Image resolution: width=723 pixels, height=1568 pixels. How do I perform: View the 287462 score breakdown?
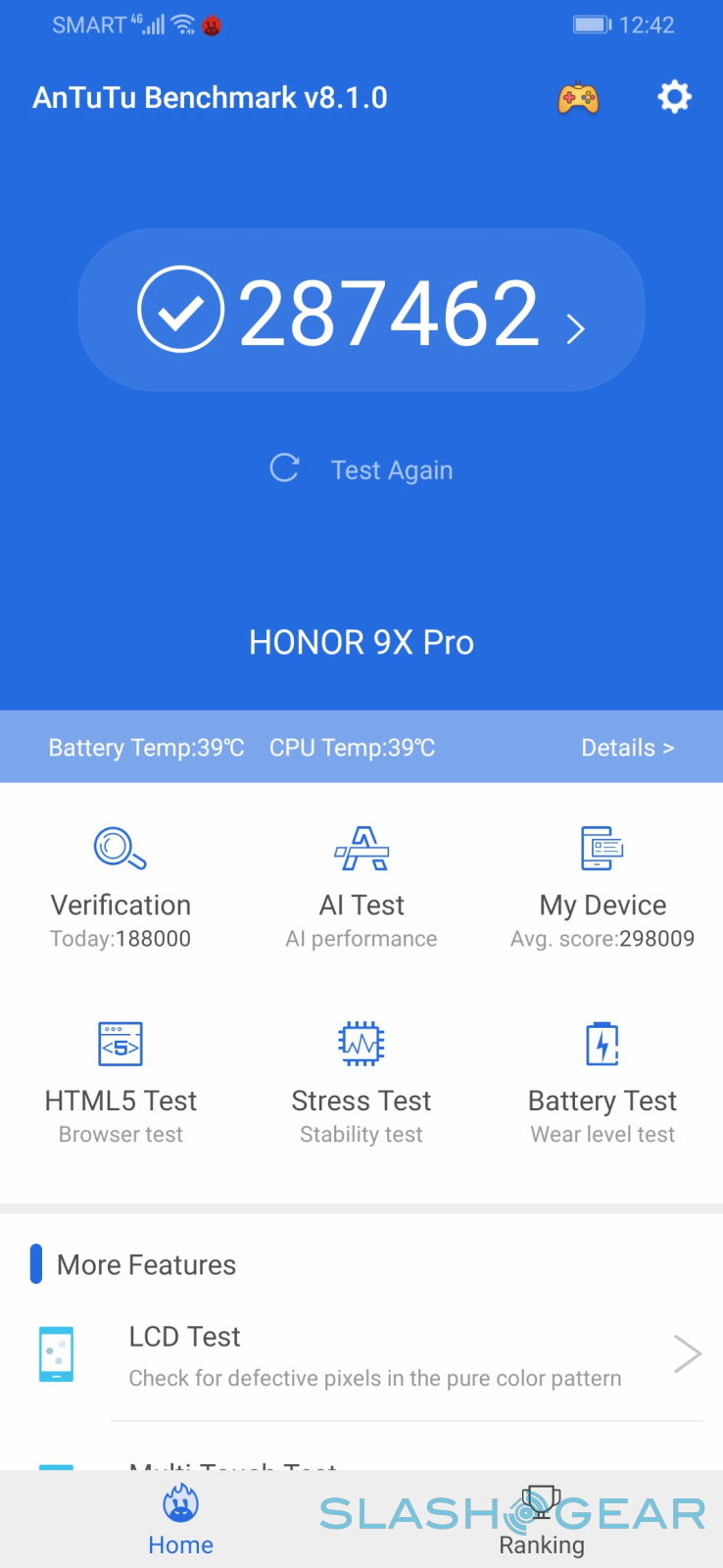(361, 312)
